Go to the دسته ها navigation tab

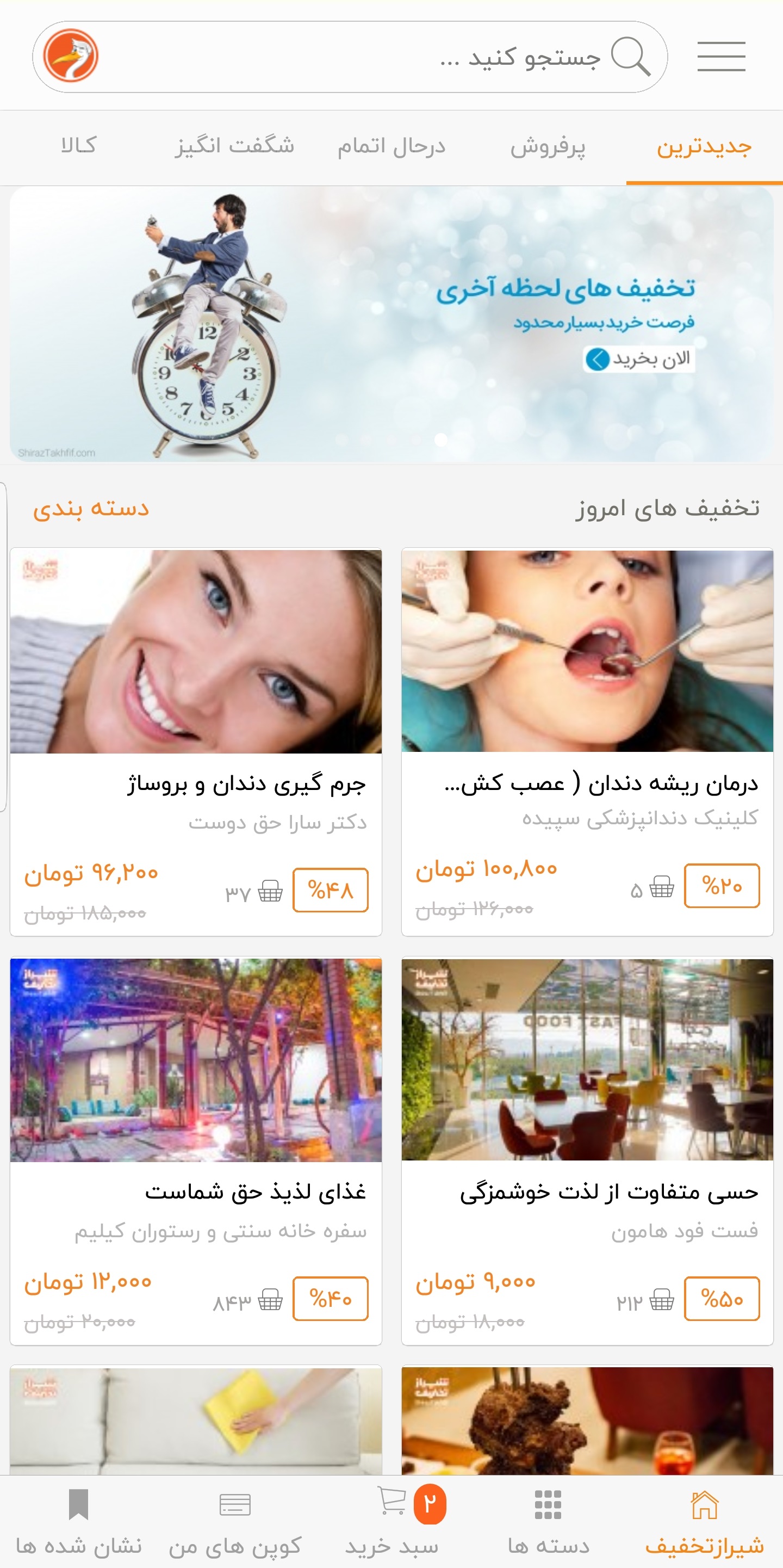pyautogui.click(x=548, y=1521)
